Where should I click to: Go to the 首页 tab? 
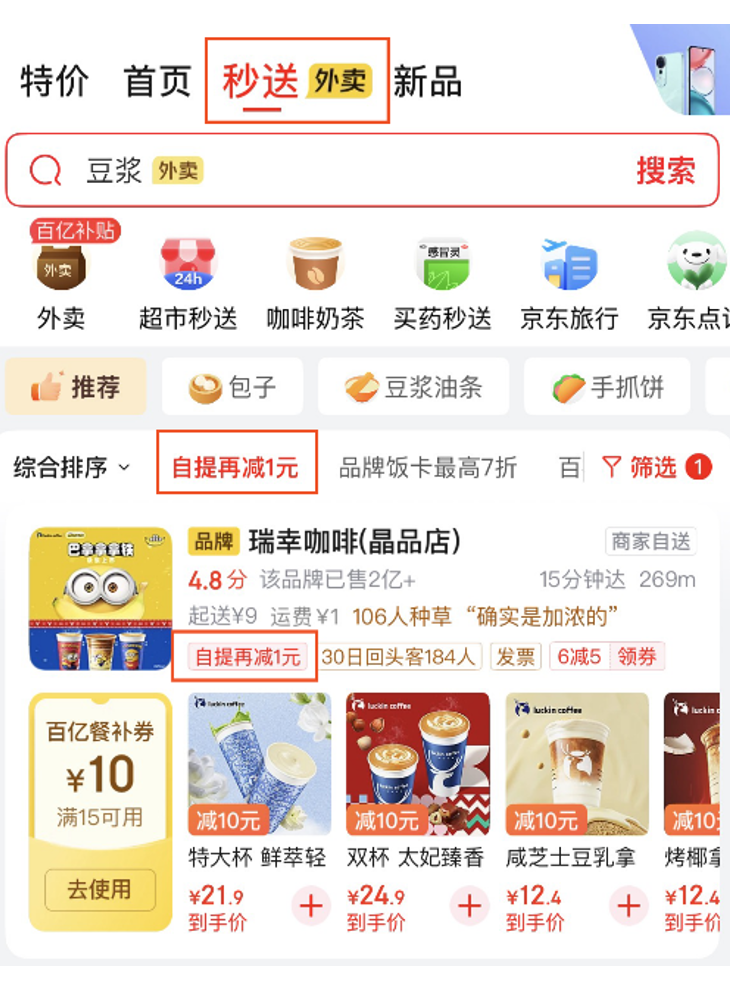click(x=157, y=82)
